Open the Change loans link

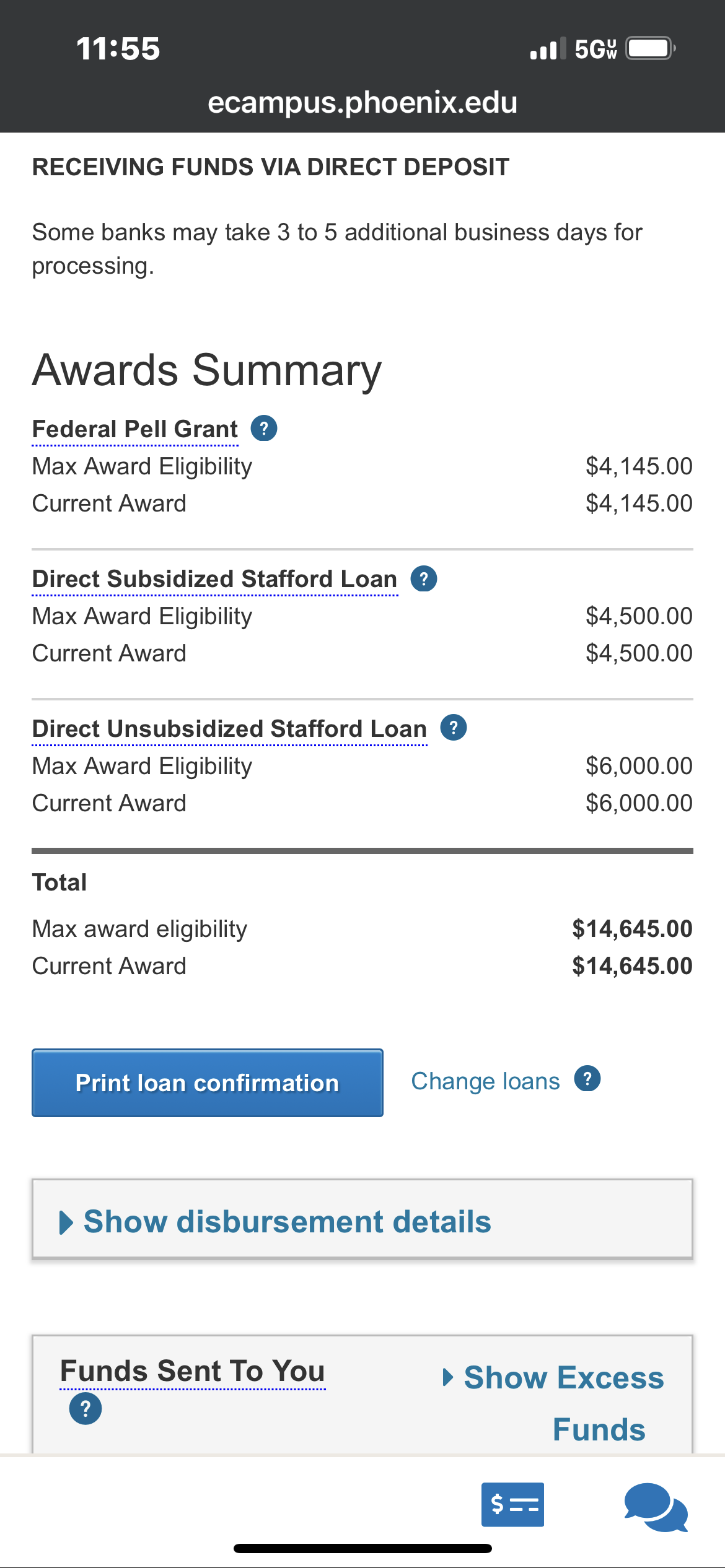click(485, 1081)
